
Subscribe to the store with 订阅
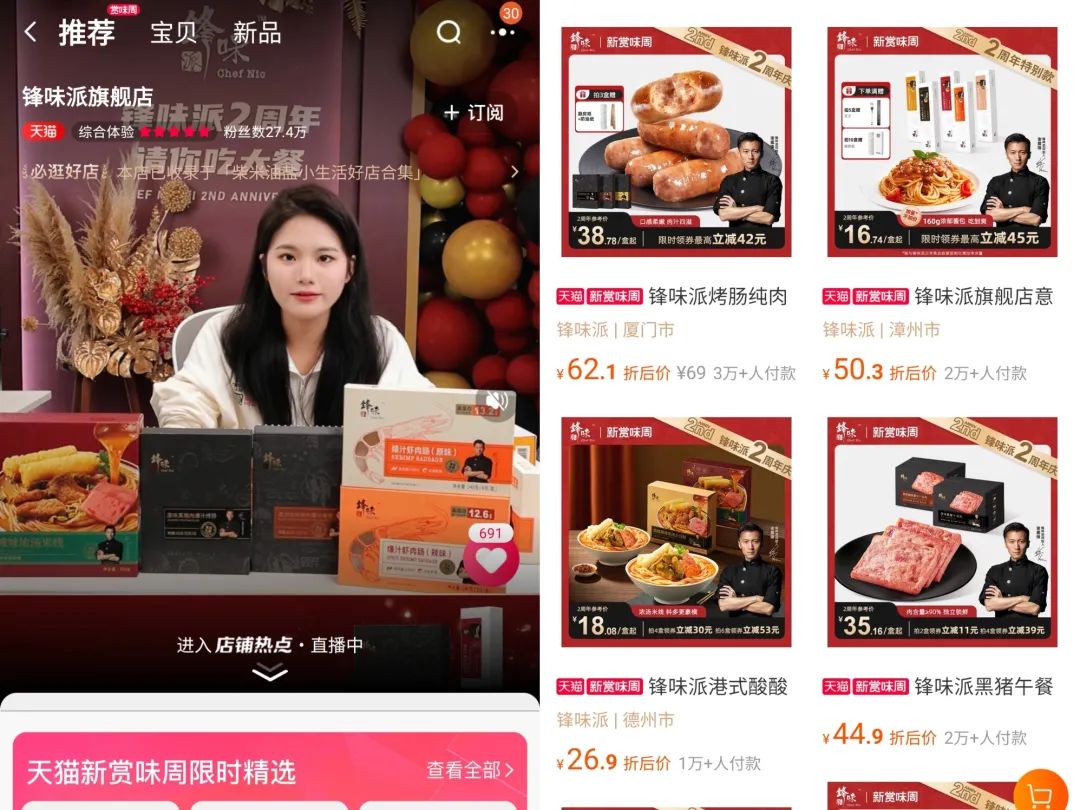[475, 112]
